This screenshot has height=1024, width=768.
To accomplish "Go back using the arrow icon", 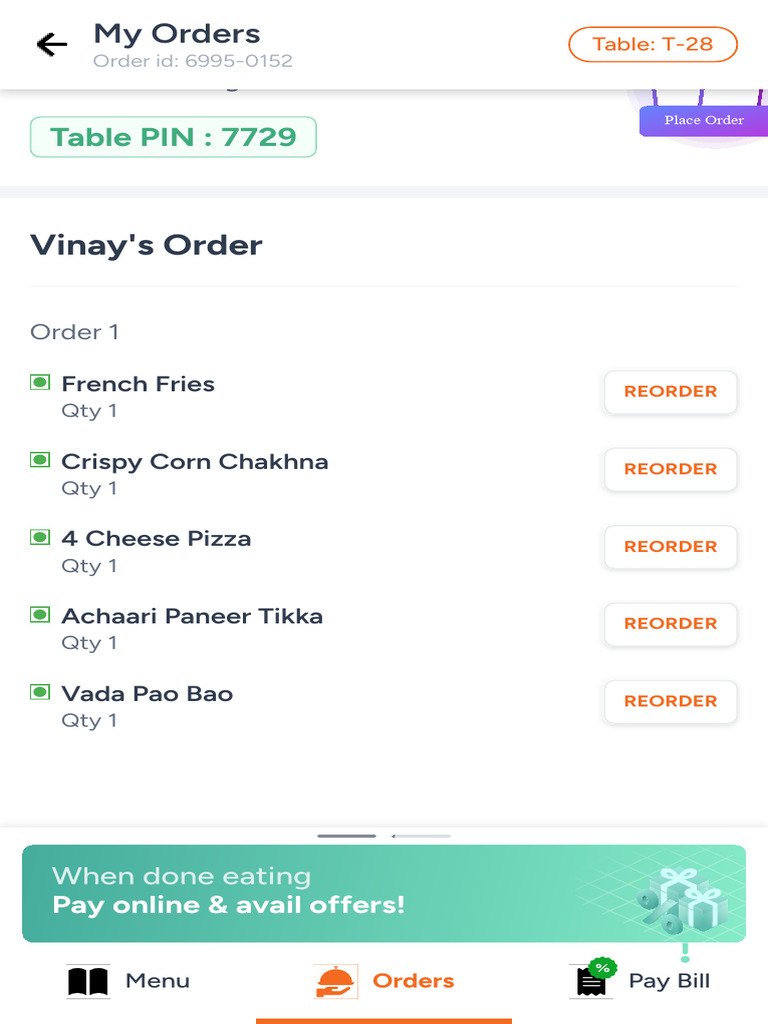I will click(x=51, y=45).
